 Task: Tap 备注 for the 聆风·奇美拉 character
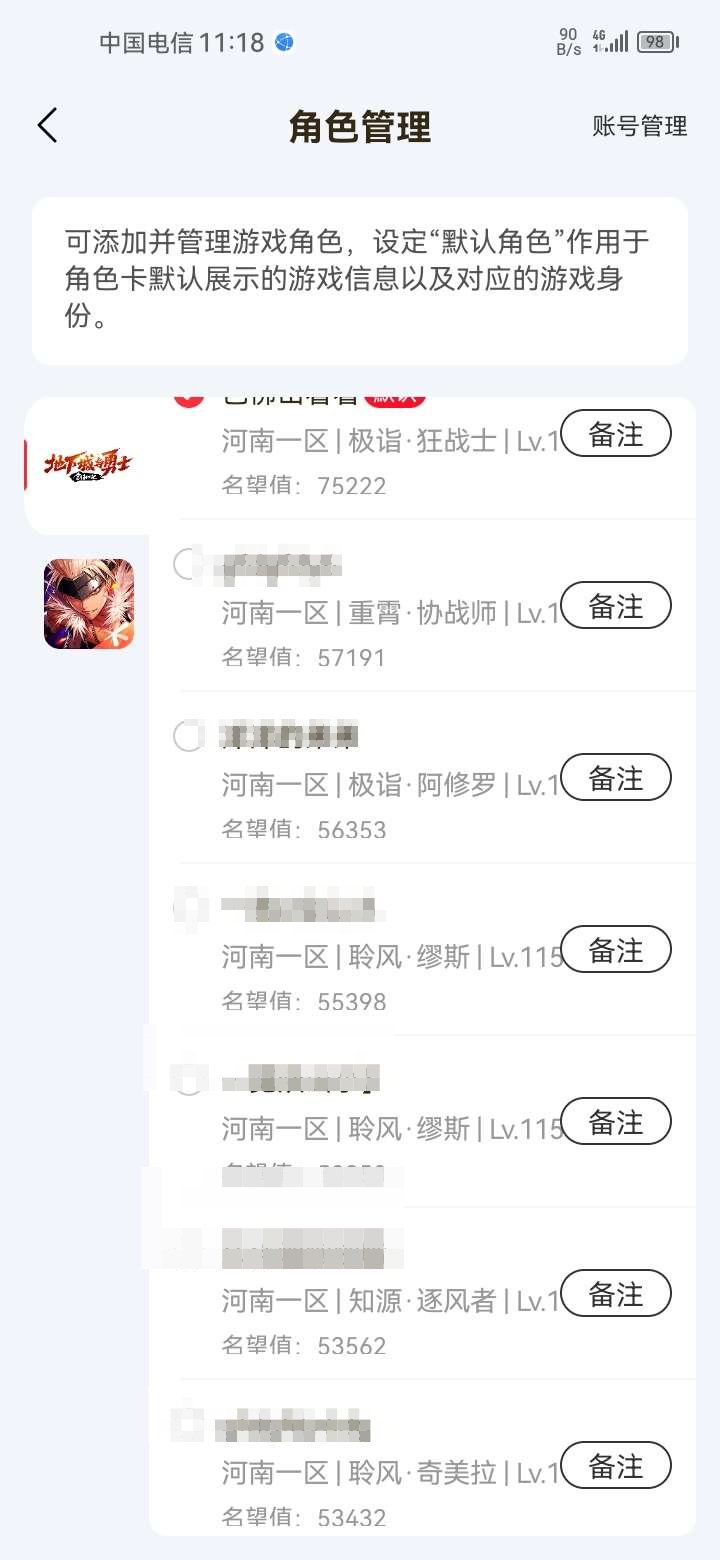click(x=616, y=1466)
